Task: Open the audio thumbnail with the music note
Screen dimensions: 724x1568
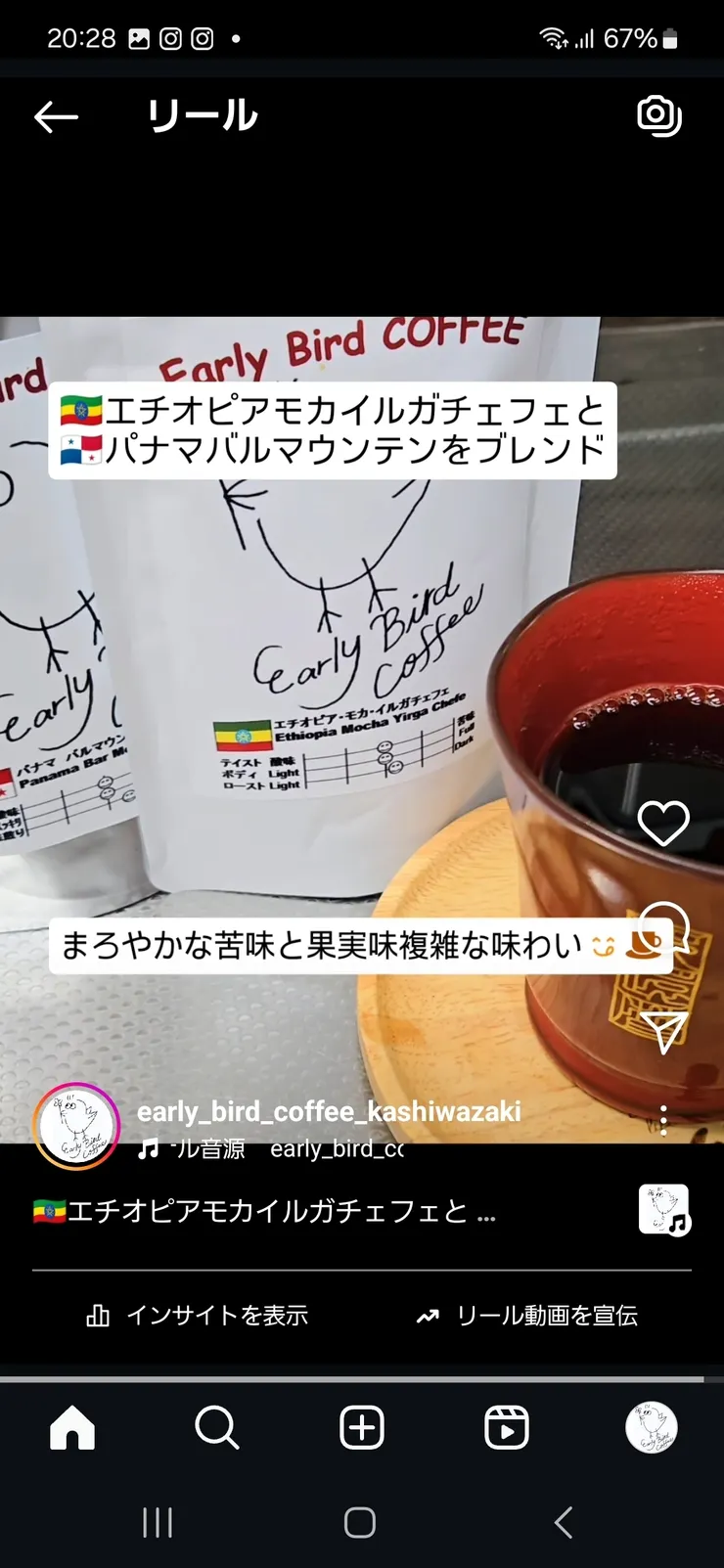Action: [x=664, y=1210]
